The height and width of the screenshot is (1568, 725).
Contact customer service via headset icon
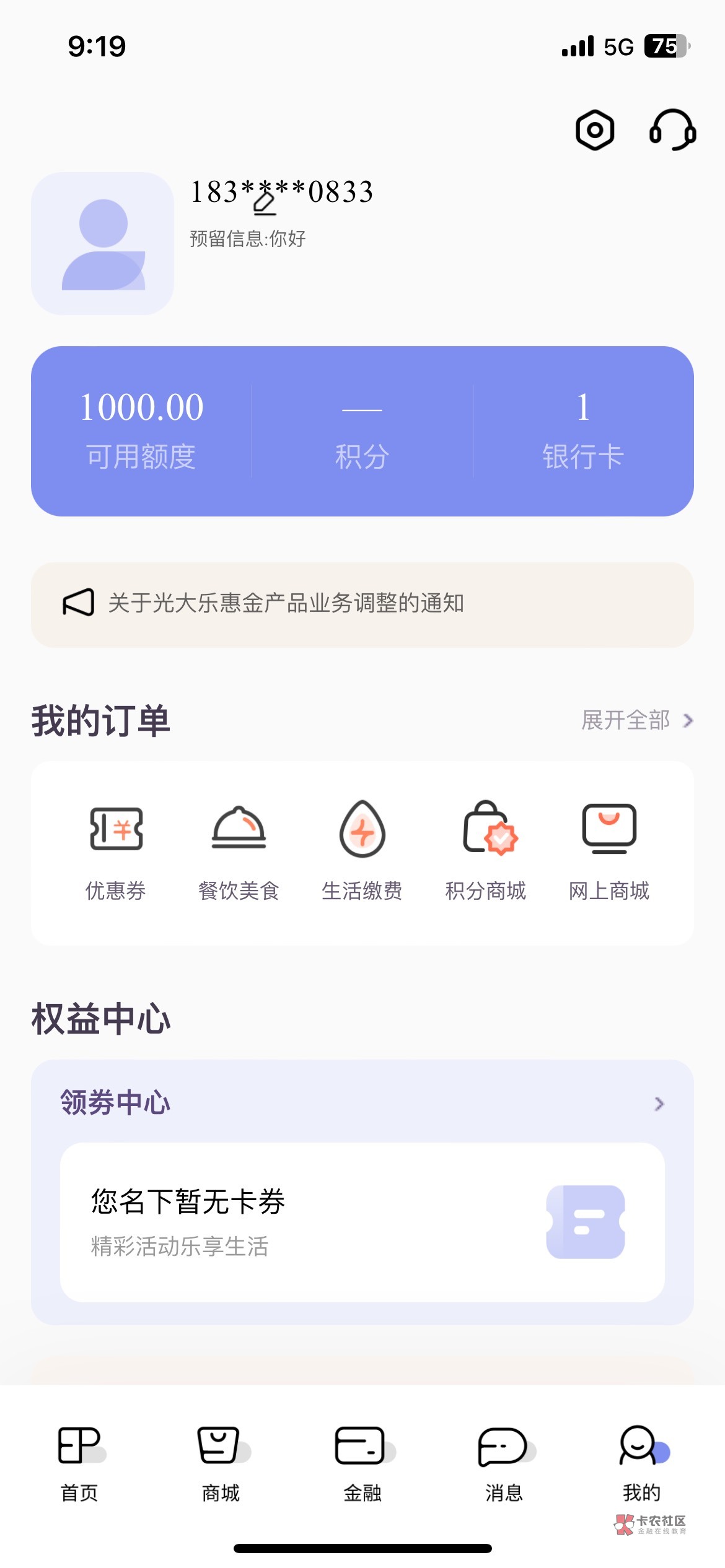[x=672, y=130]
